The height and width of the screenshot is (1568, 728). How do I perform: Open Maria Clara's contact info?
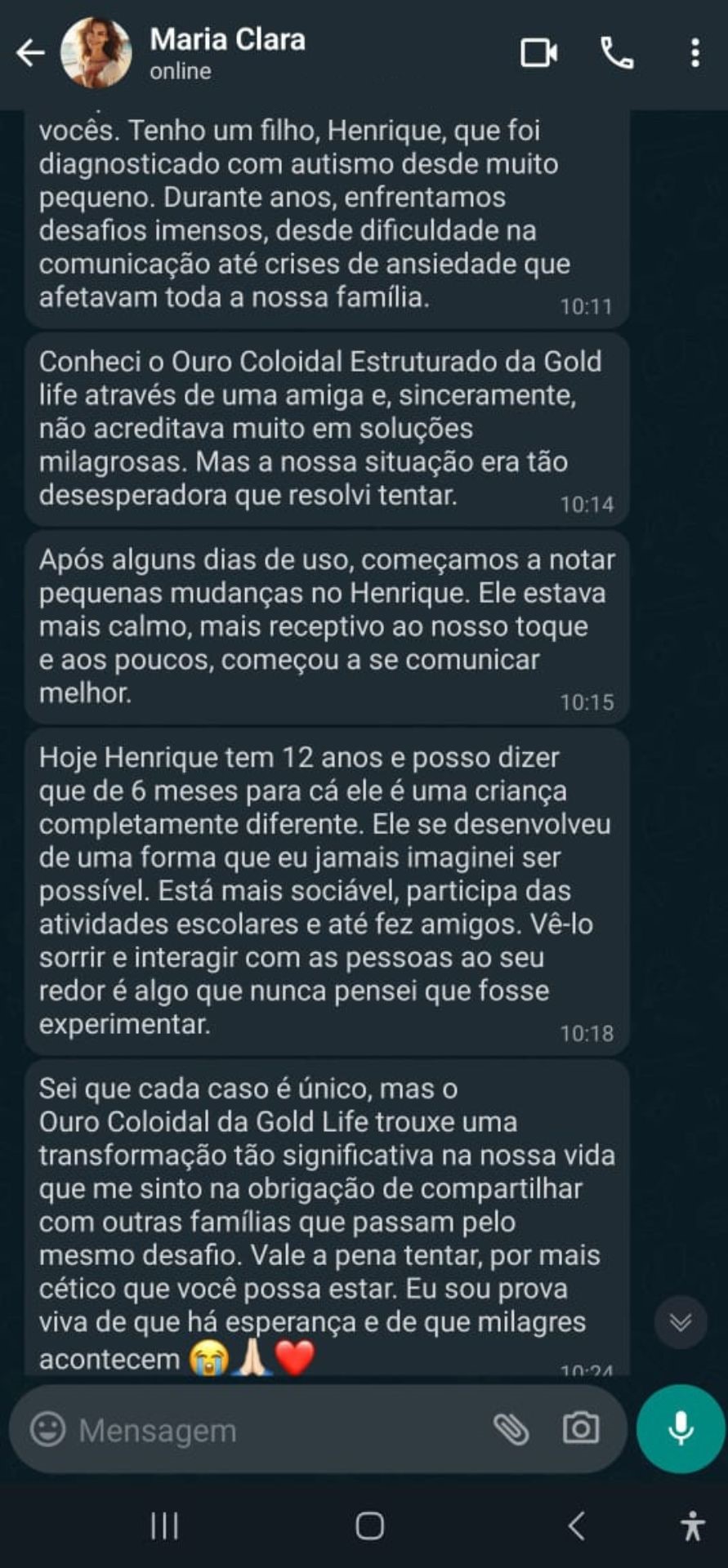coord(227,54)
